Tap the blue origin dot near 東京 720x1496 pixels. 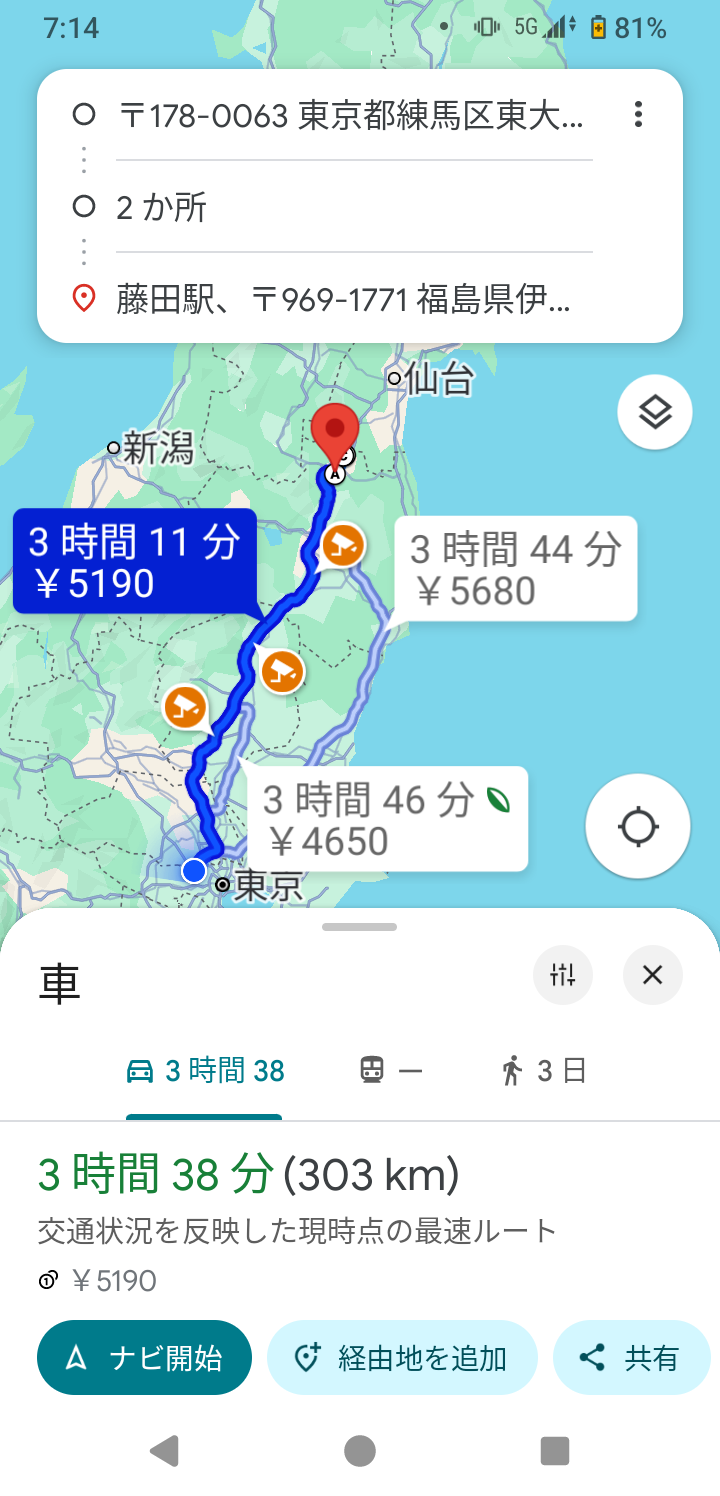pos(193,871)
